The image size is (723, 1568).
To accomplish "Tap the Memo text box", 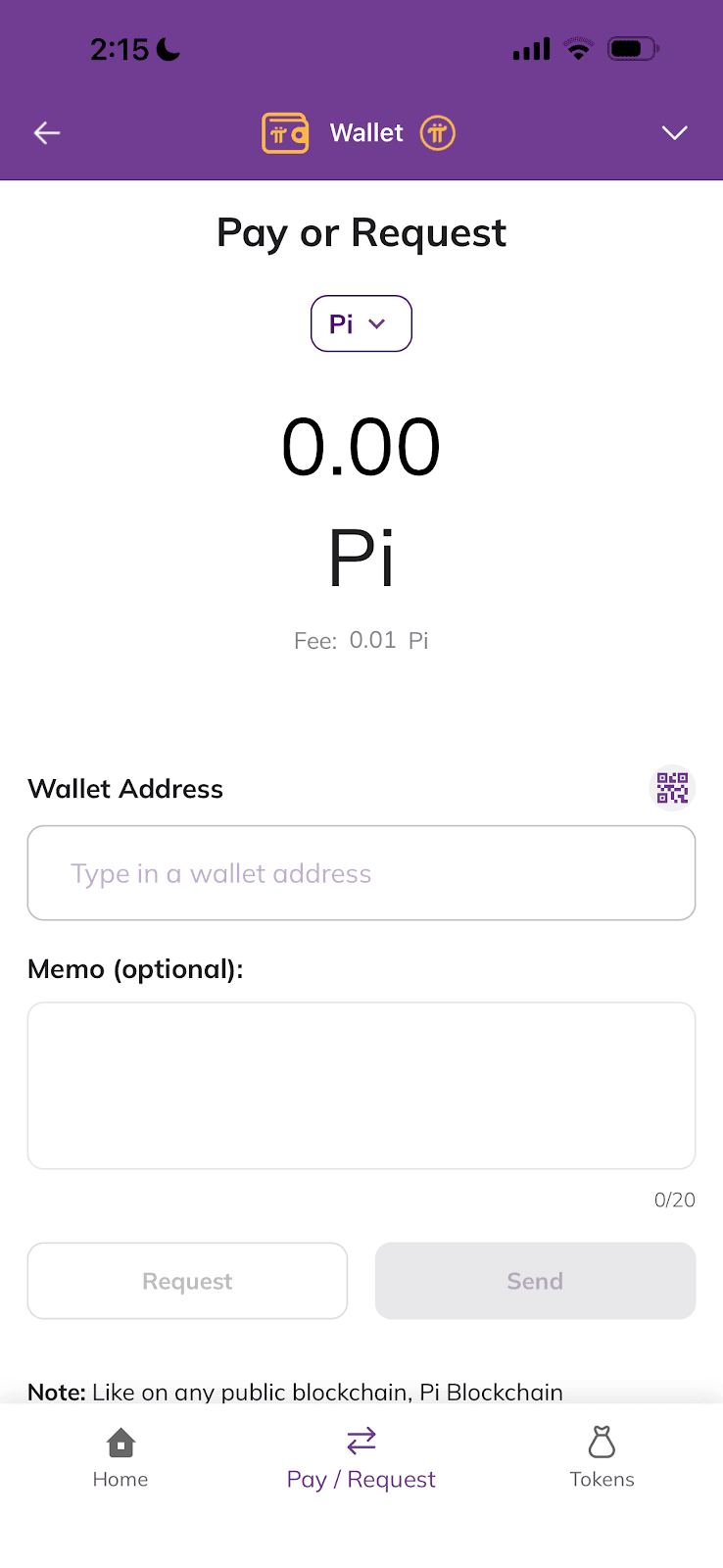I will click(361, 1085).
